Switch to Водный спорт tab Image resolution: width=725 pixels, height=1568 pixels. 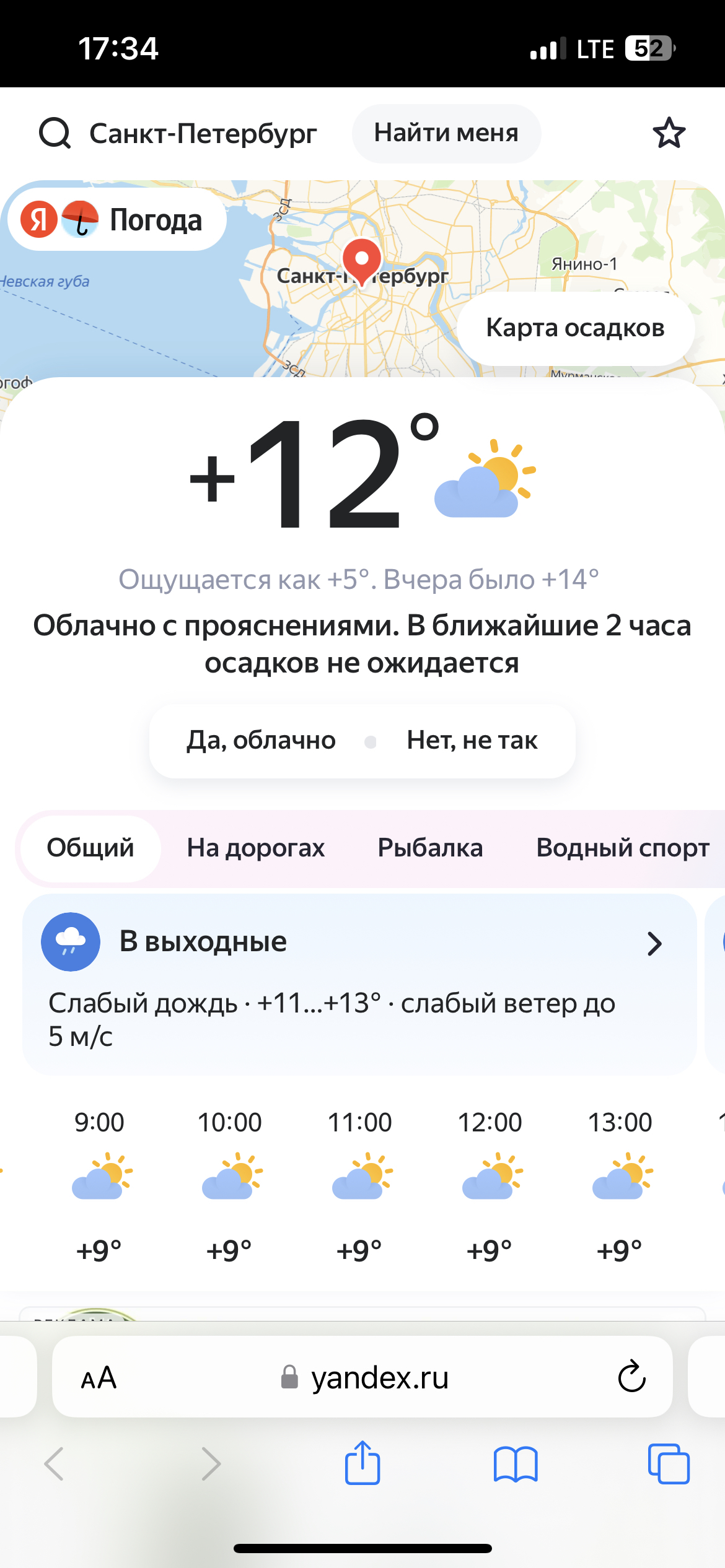coord(623,848)
